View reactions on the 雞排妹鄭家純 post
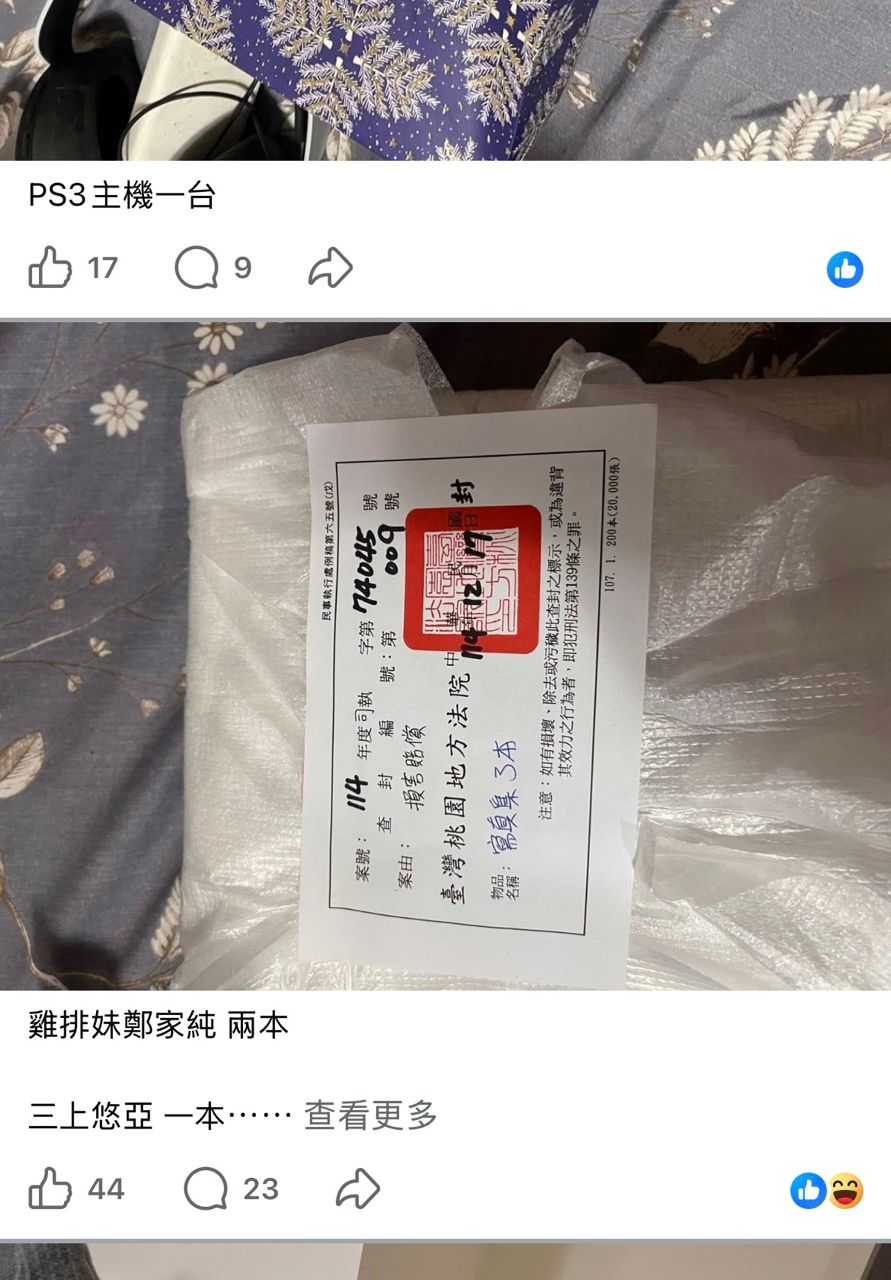The height and width of the screenshot is (1280, 891). pos(826,1190)
